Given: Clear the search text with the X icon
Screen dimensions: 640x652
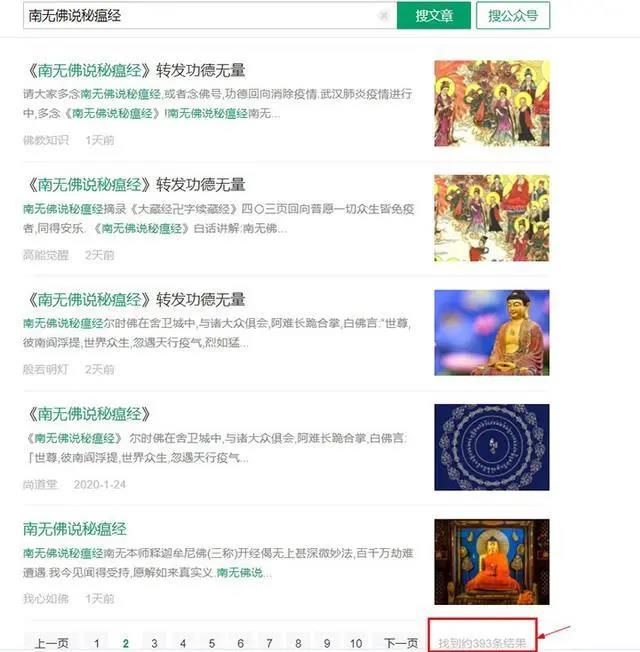Looking at the screenshot, I should coord(384,16).
